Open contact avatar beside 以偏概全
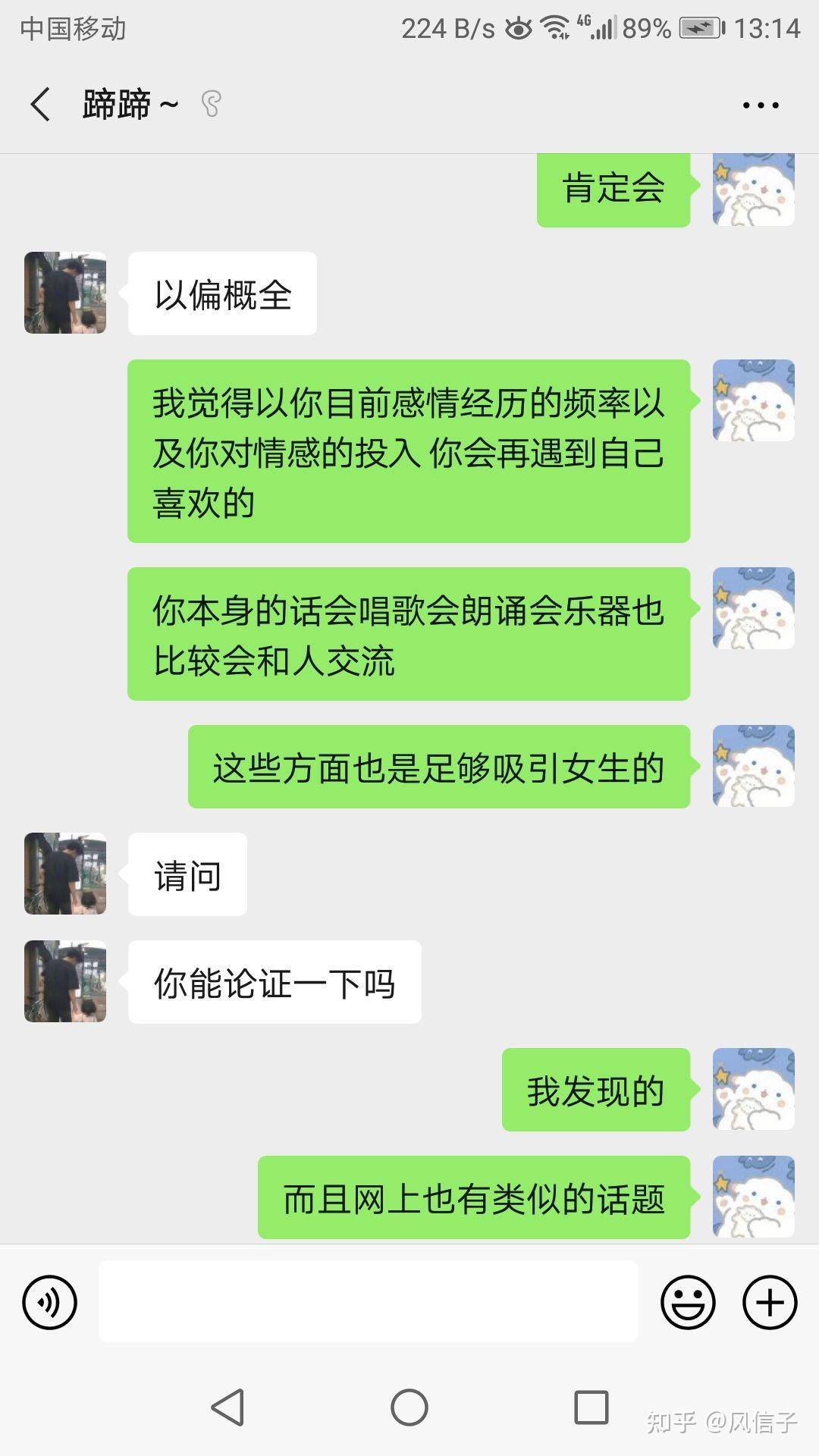This screenshot has height=1456, width=819. [65, 293]
